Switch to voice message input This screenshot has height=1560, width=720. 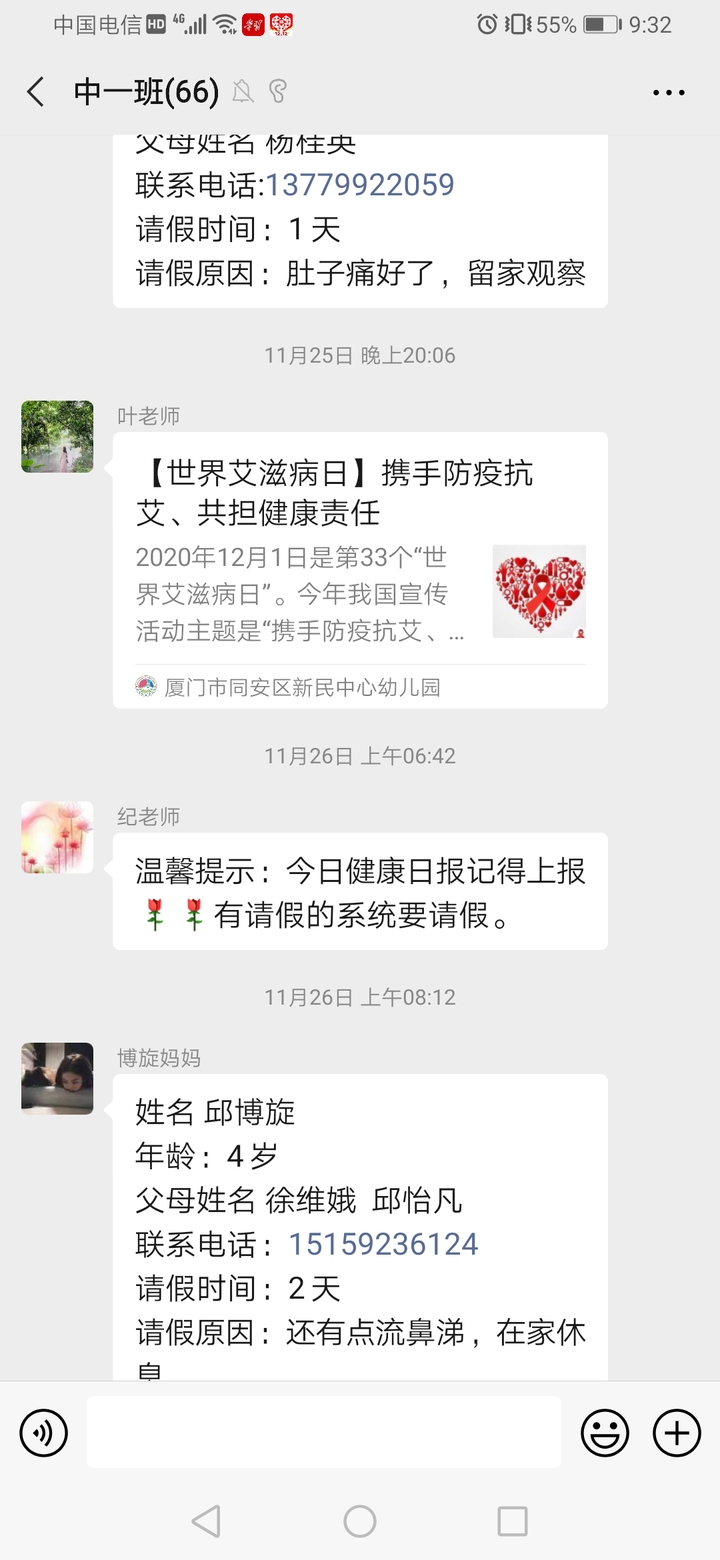(44, 1433)
